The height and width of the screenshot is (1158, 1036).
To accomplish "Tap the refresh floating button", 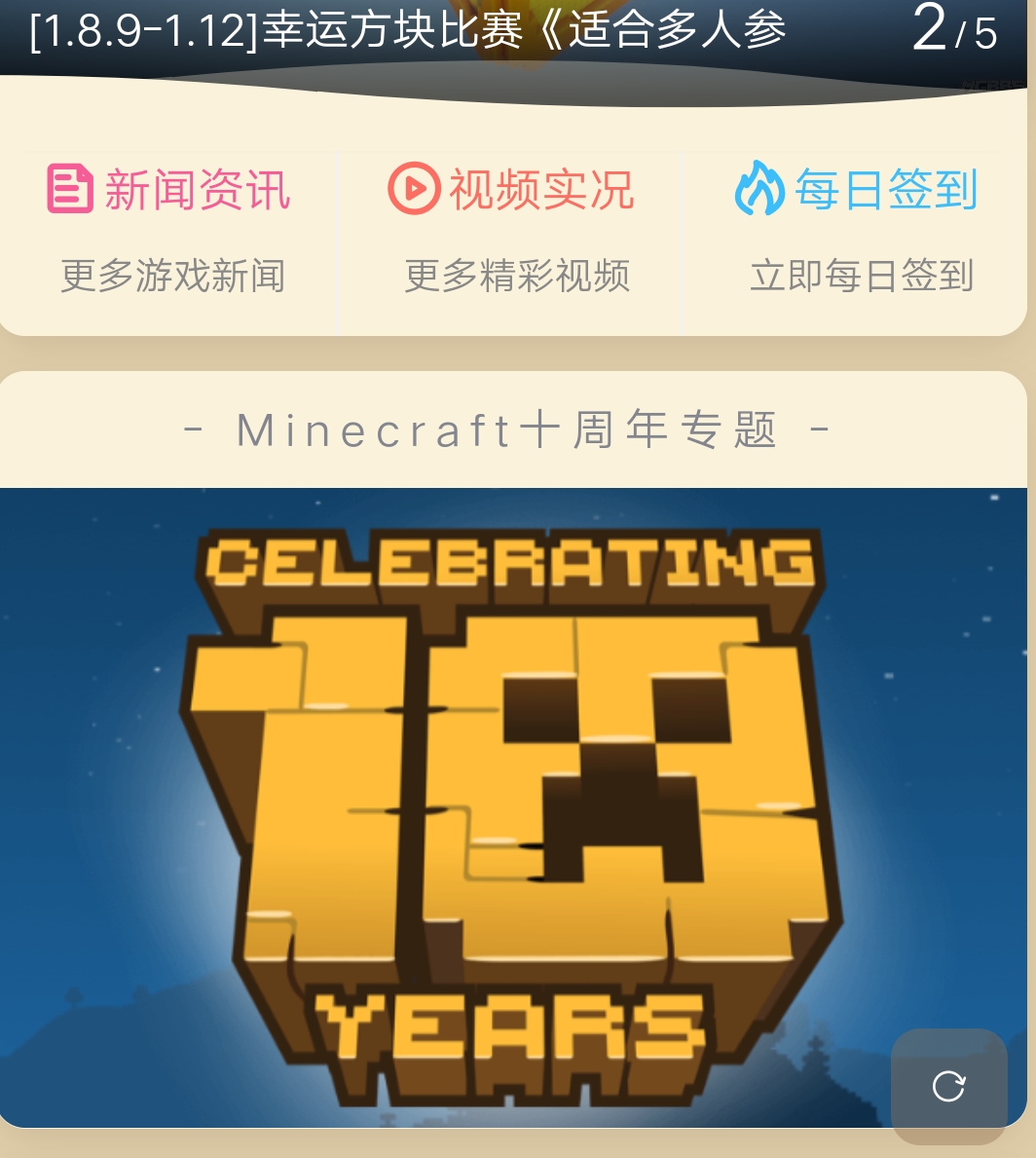I will click(948, 1086).
